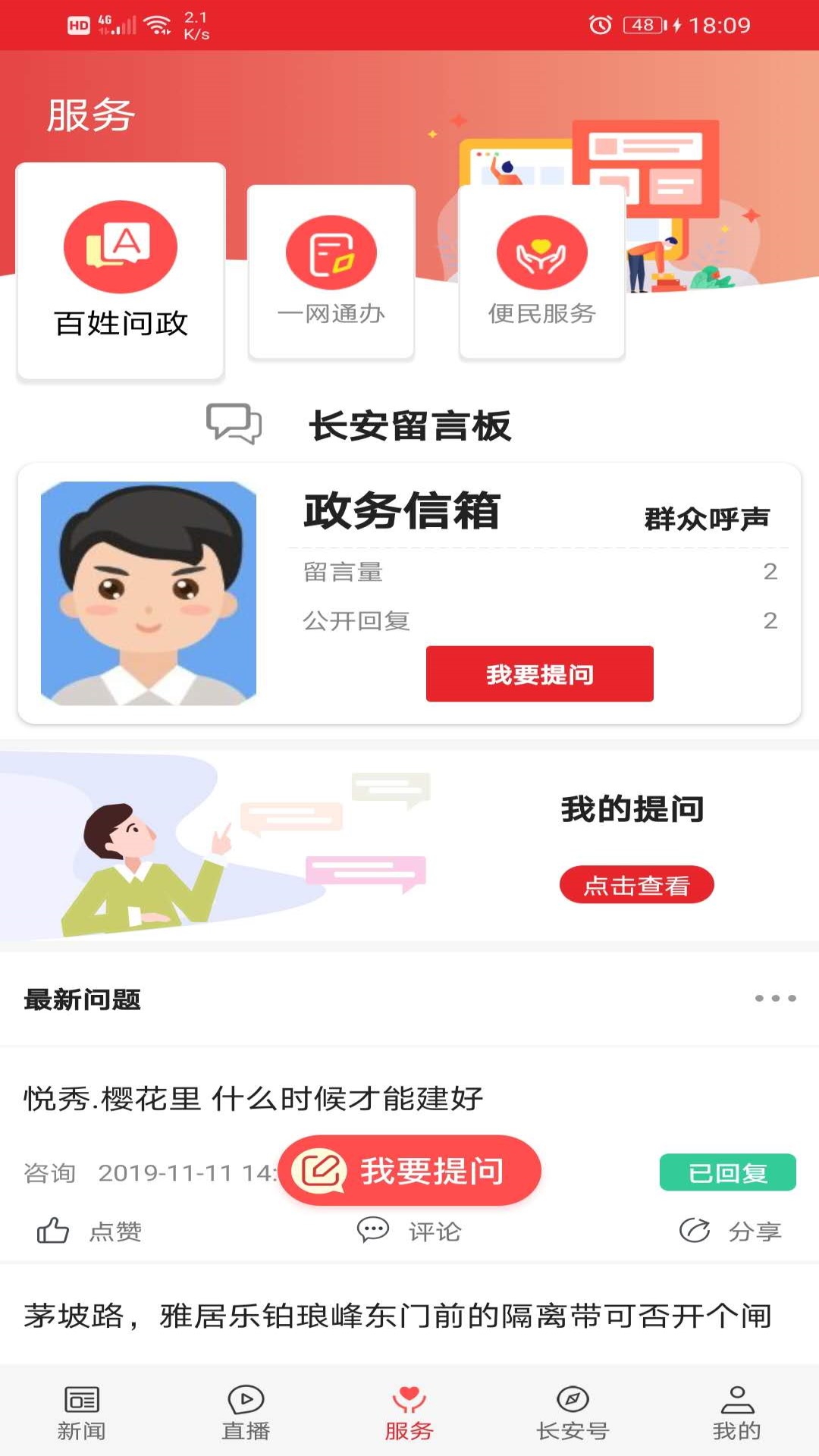Open the 群众呼声 link
This screenshot has width=819, height=1456.
tap(707, 518)
